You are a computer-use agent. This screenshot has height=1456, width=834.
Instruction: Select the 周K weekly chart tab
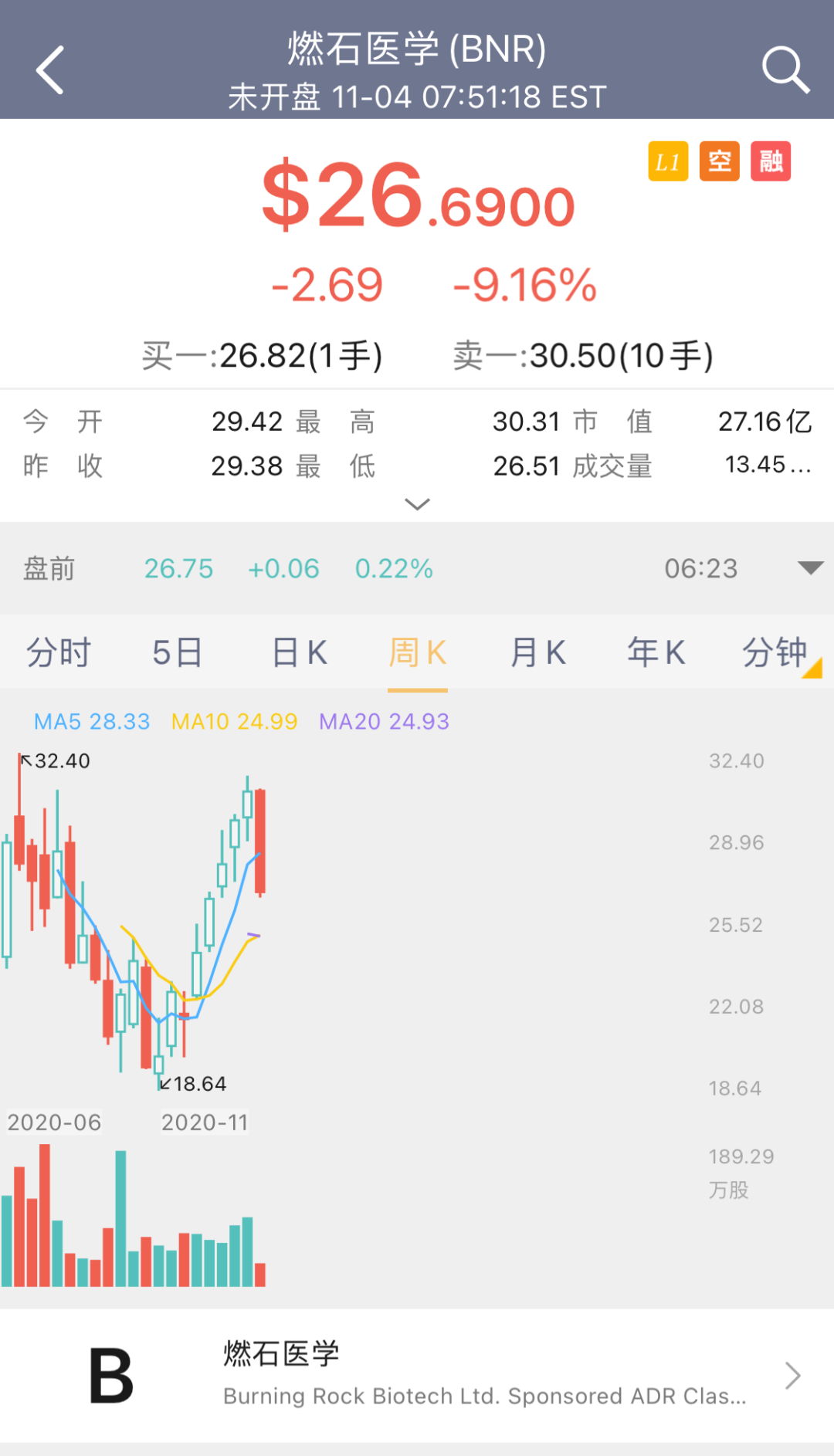pyautogui.click(x=418, y=652)
